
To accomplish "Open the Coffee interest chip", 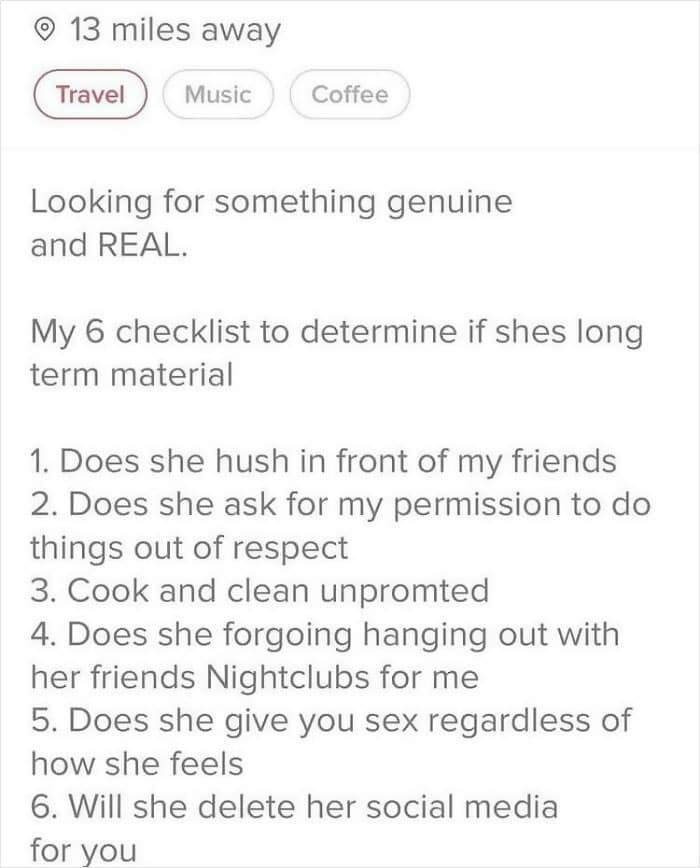I will [x=349, y=95].
